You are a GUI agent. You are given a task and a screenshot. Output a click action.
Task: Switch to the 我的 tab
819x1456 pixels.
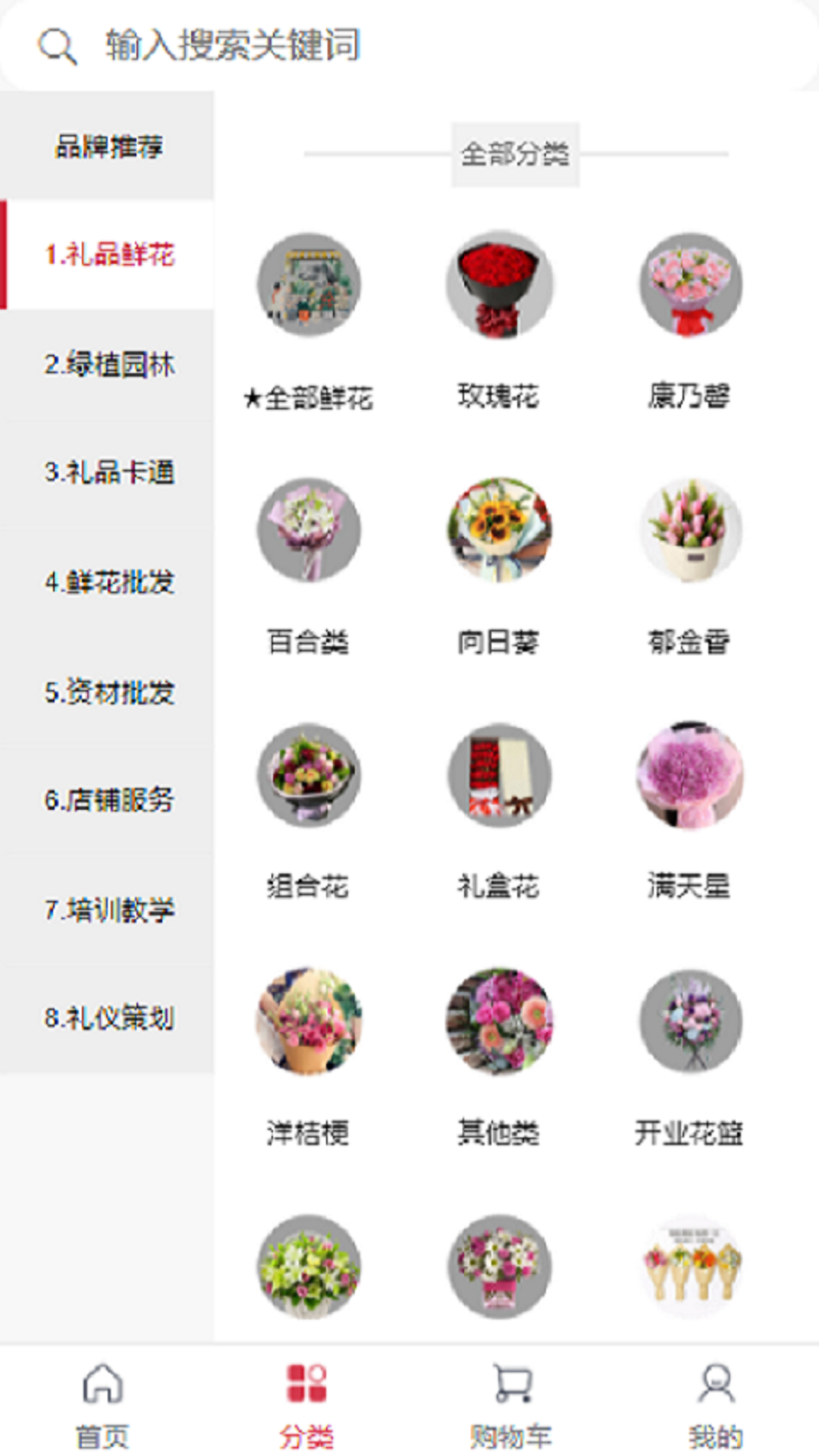tap(716, 1403)
